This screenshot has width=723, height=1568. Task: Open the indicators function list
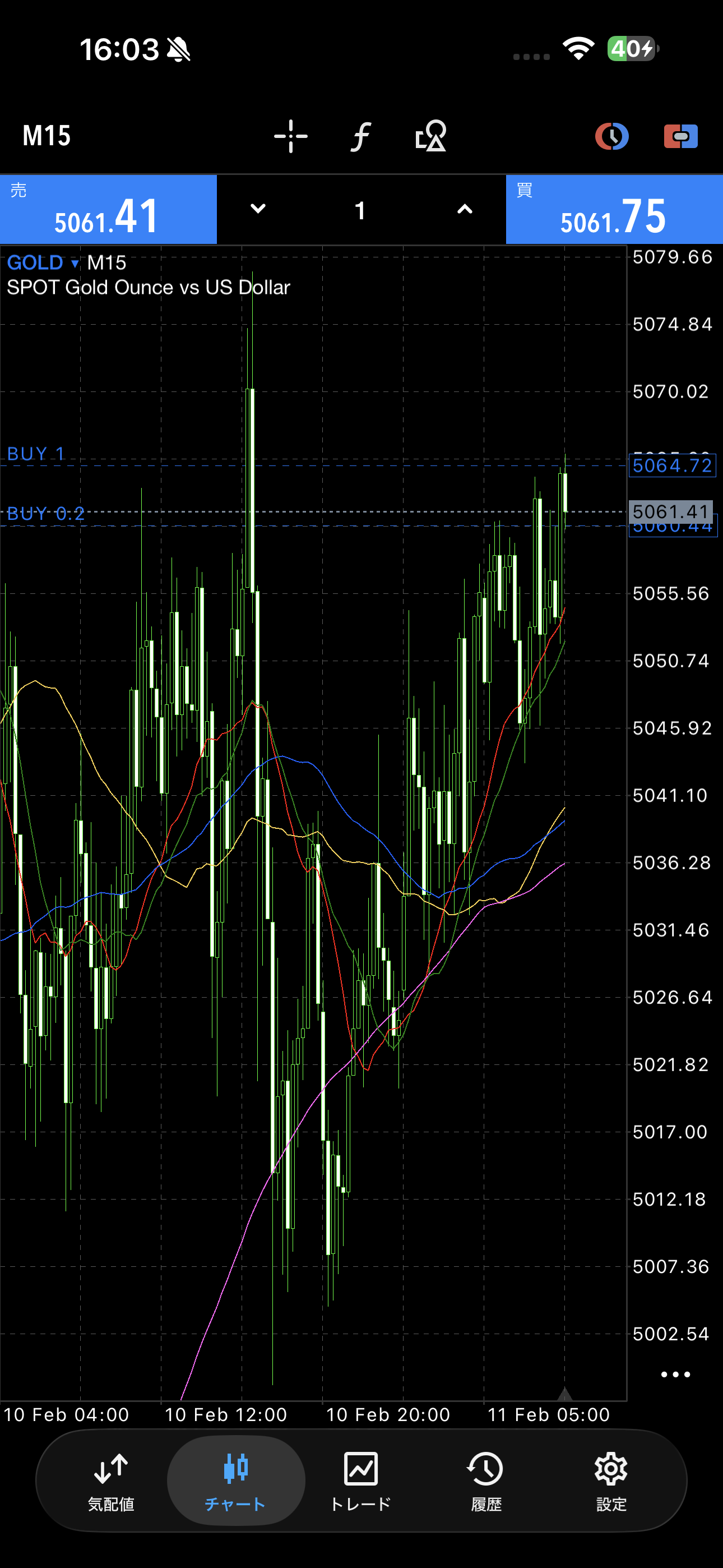[x=360, y=136]
